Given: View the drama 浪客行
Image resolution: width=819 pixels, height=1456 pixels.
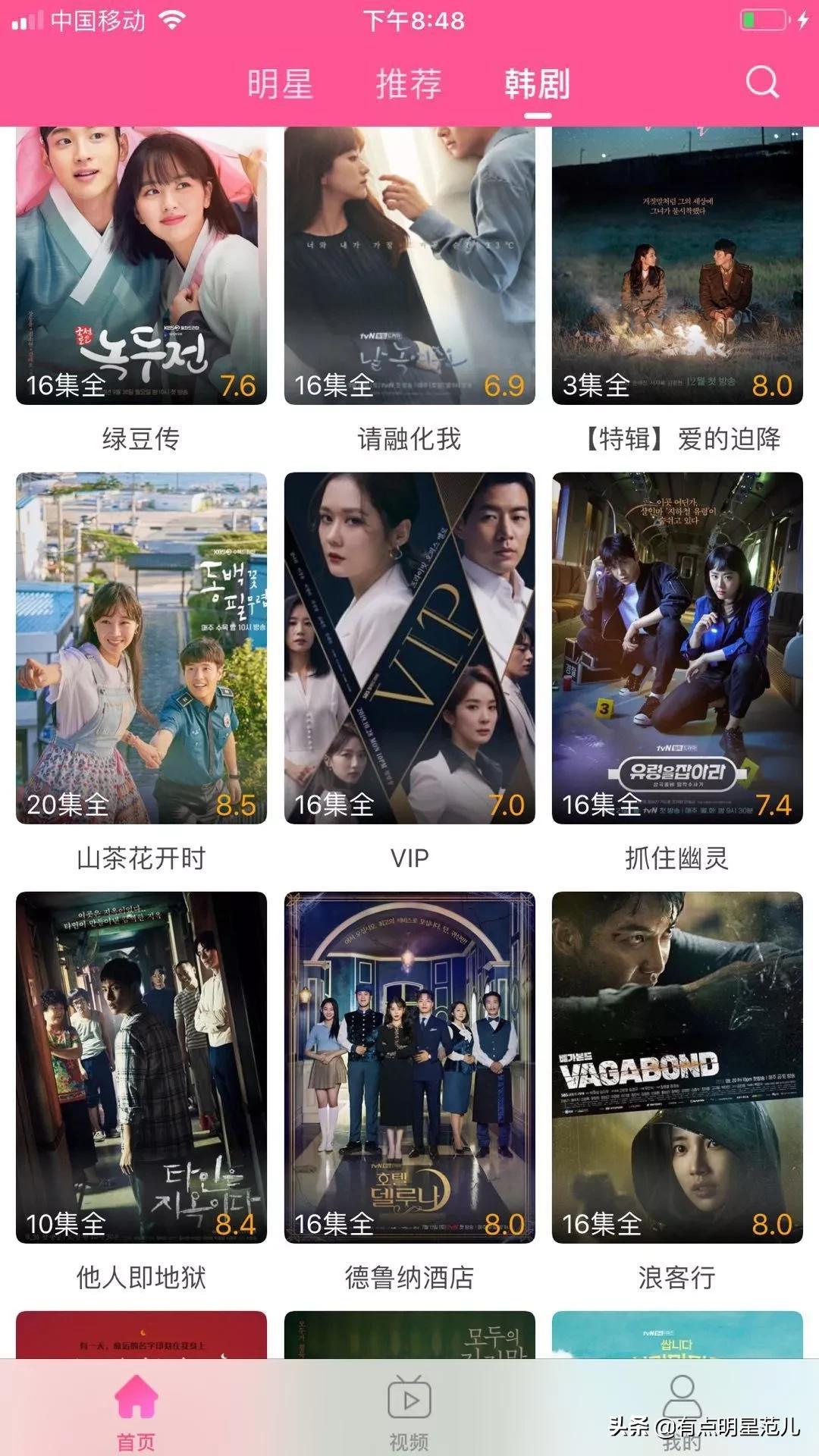Looking at the screenshot, I should point(677,1067).
